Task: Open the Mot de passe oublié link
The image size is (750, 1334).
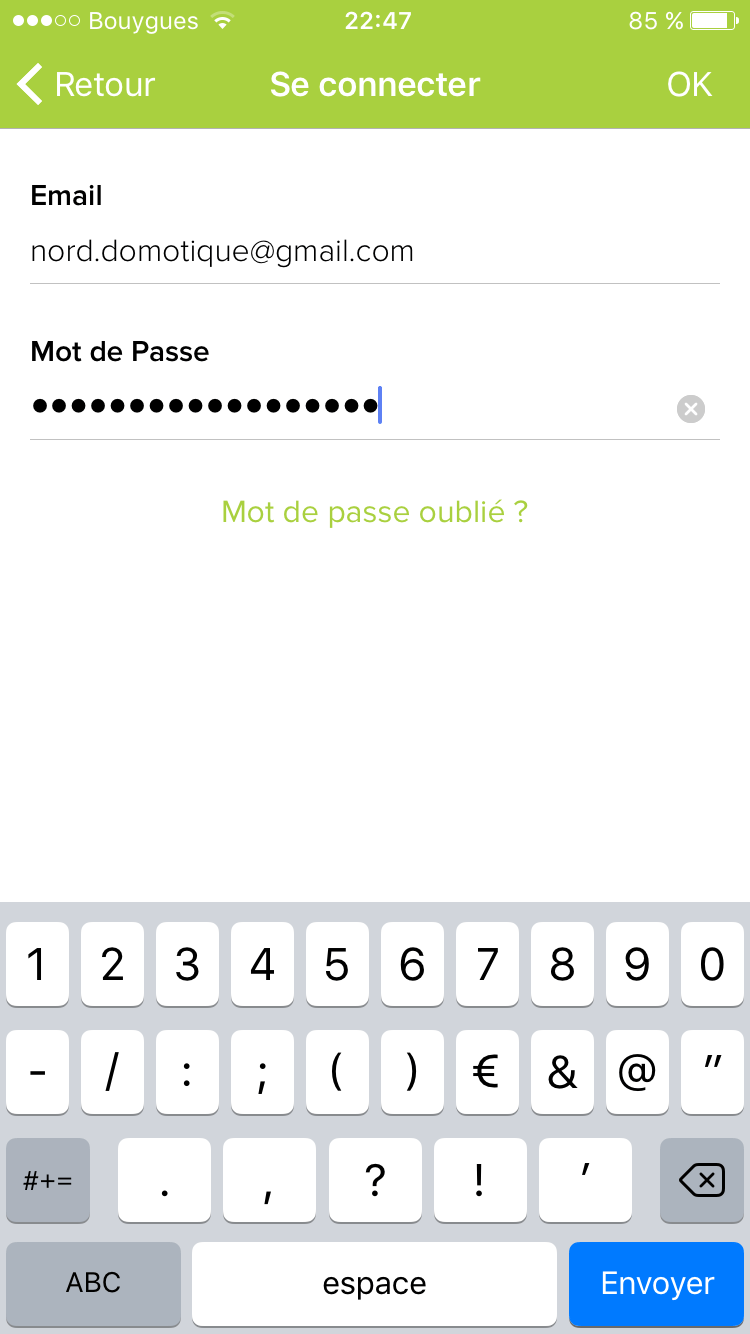Action: tap(374, 512)
